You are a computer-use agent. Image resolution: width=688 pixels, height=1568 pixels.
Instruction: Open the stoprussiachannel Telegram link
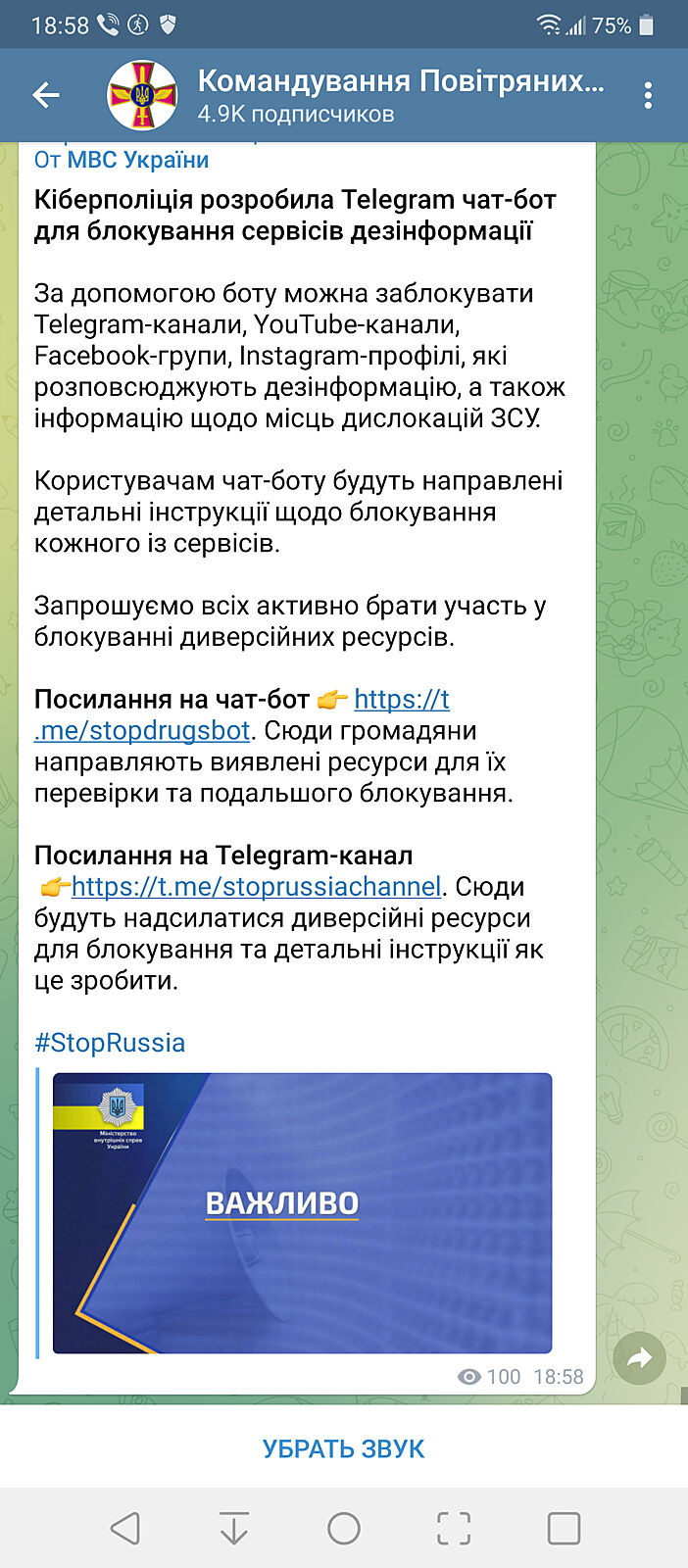[x=256, y=887]
